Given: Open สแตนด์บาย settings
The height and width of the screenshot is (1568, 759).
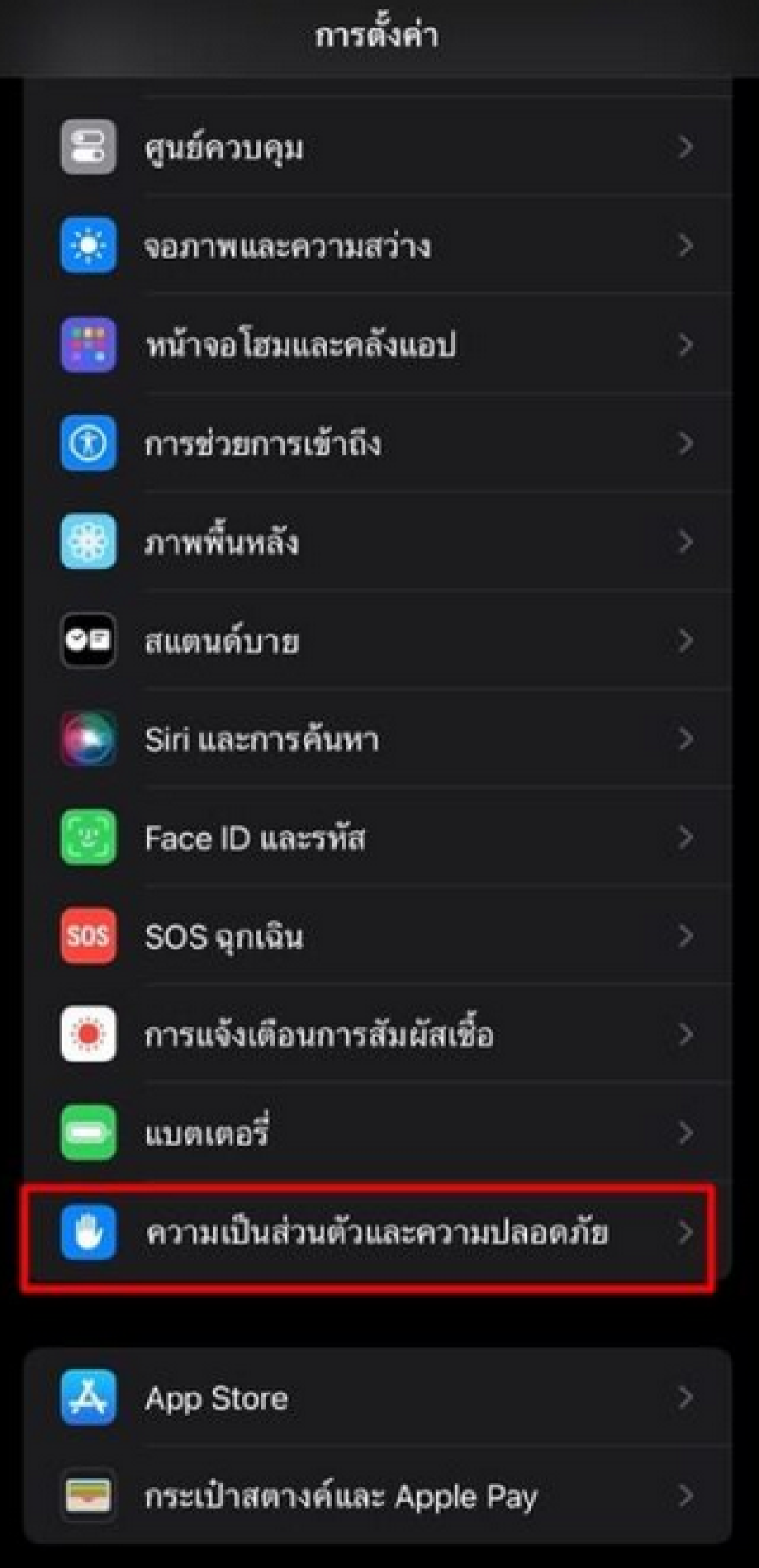Looking at the screenshot, I should [379, 641].
